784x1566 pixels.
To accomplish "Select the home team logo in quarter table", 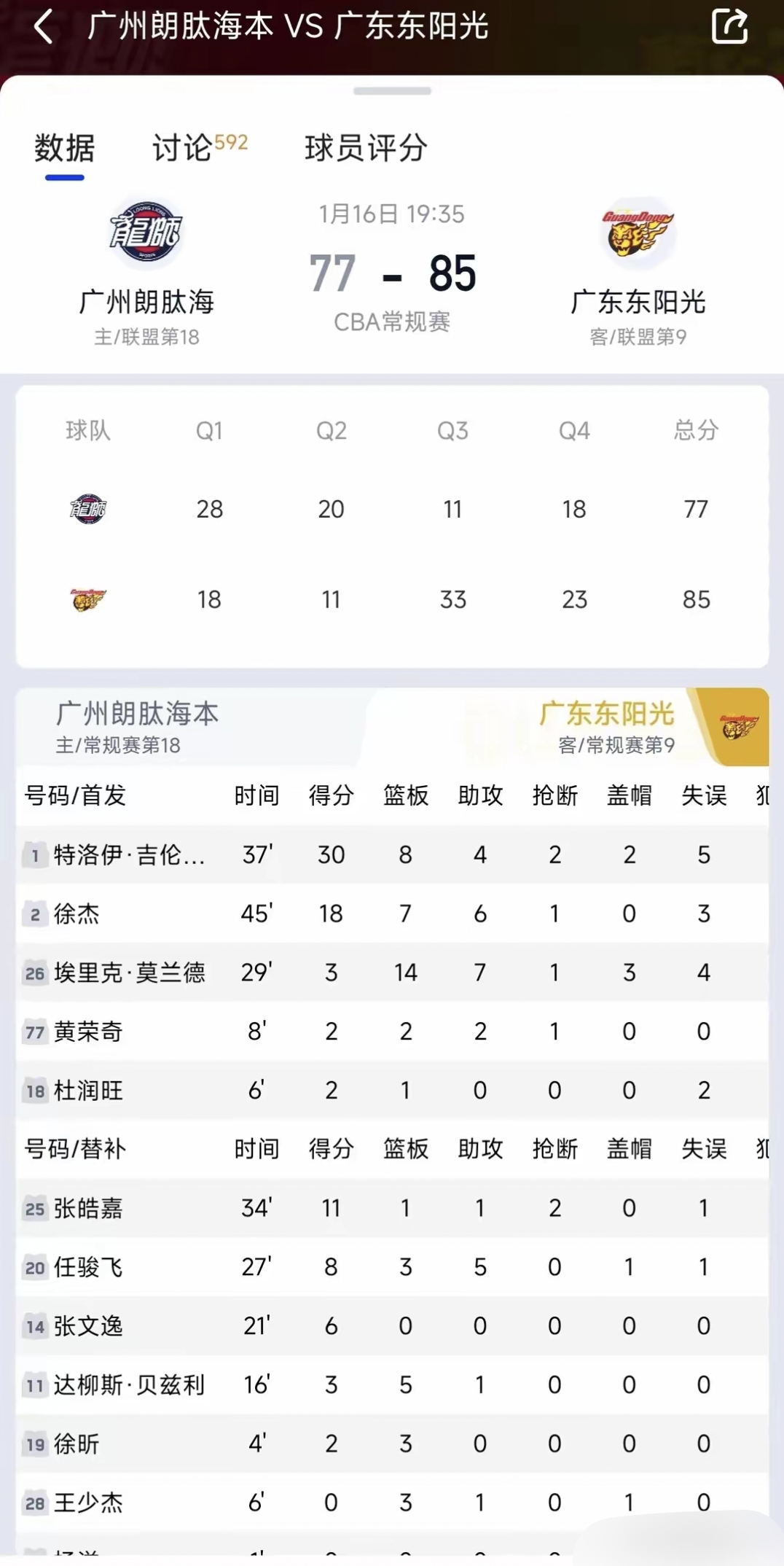I will pyautogui.click(x=87, y=509).
